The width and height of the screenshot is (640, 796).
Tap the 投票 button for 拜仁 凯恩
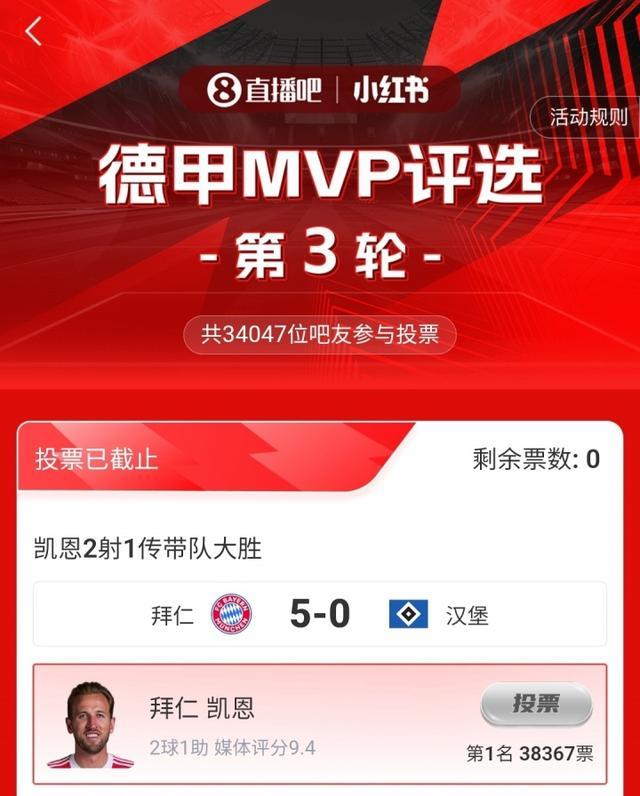coord(536,704)
